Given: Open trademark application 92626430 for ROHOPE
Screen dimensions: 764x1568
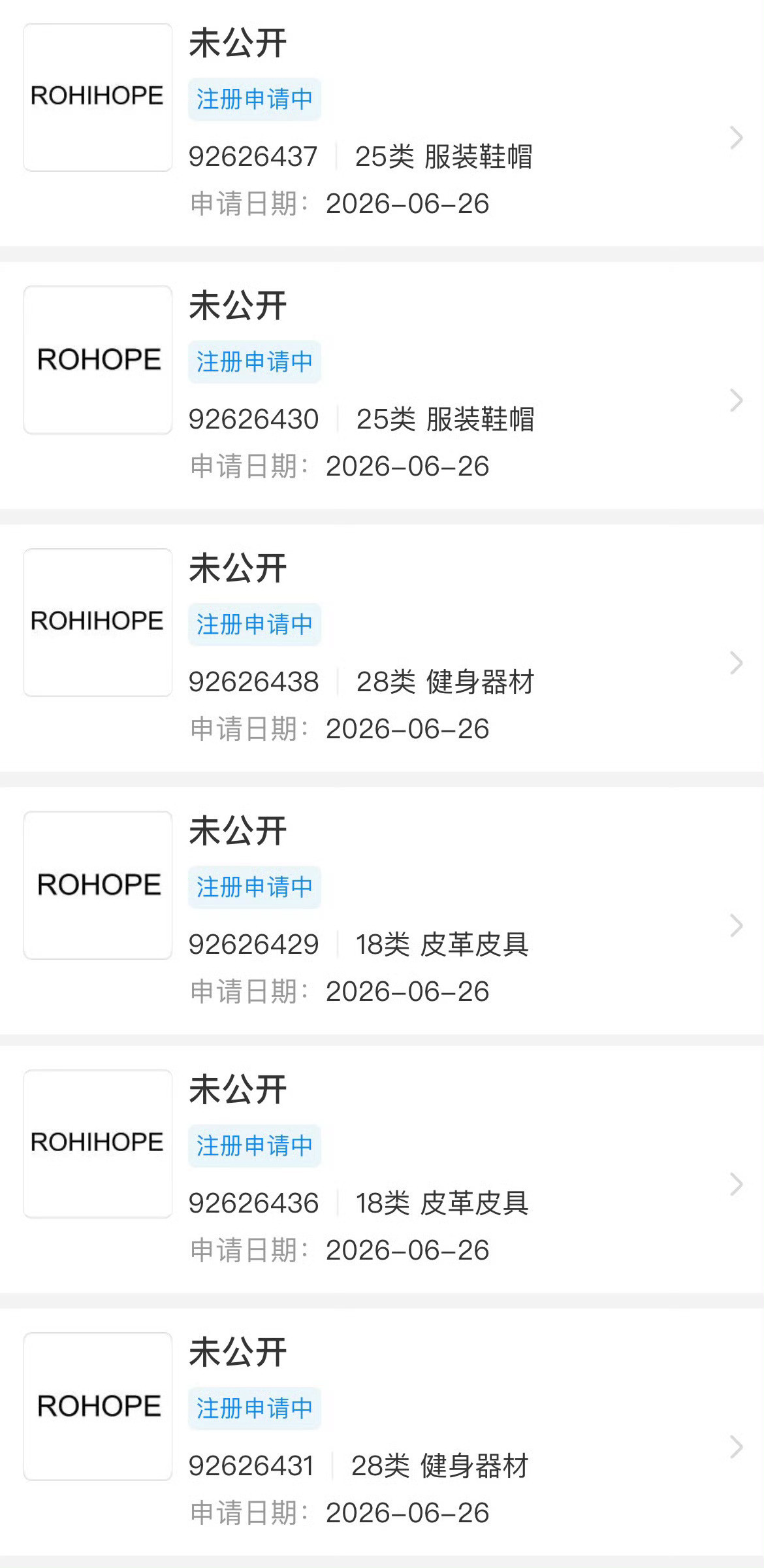Looking at the screenshot, I should click(382, 385).
